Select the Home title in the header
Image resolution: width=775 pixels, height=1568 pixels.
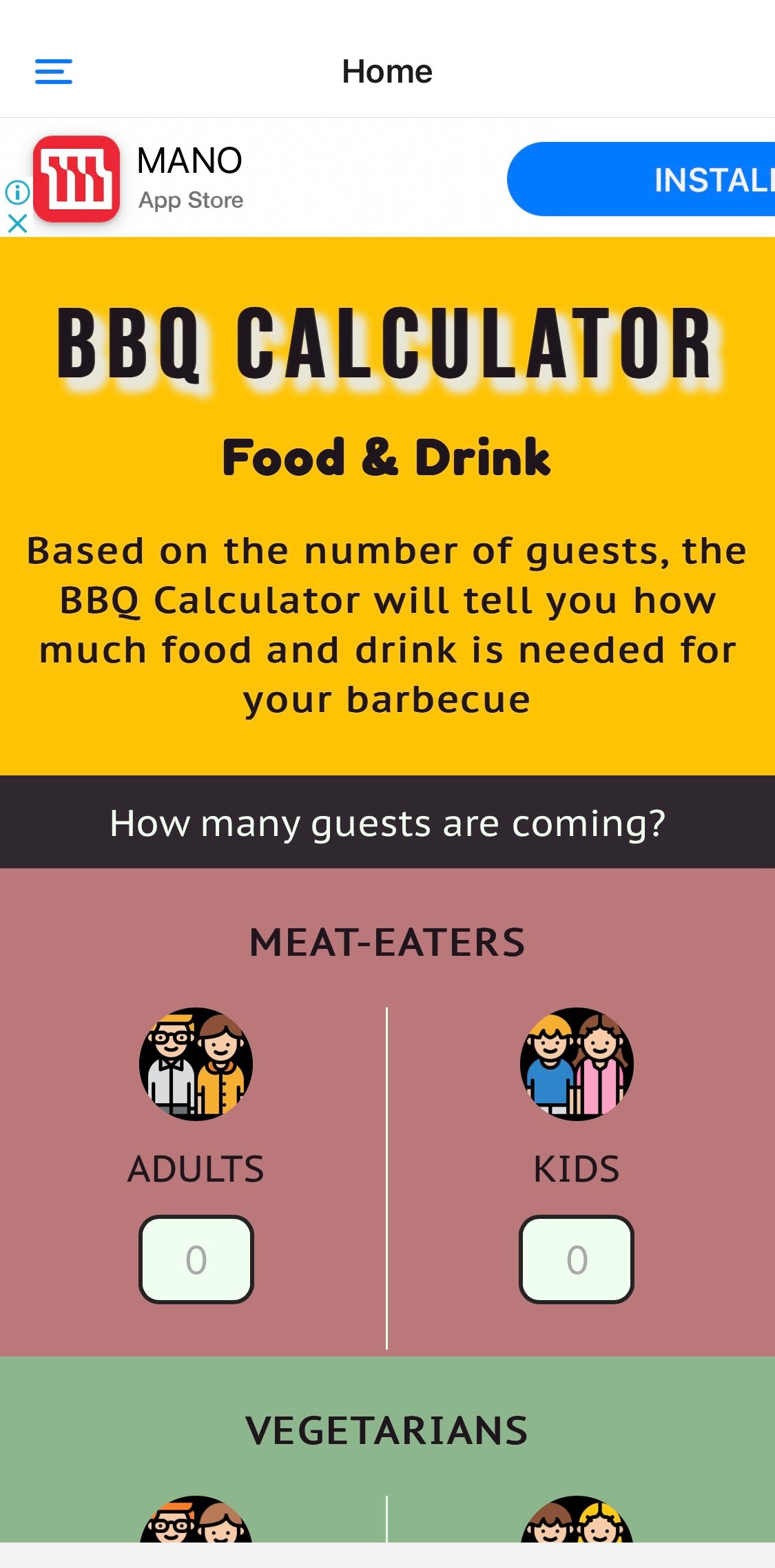tap(387, 70)
